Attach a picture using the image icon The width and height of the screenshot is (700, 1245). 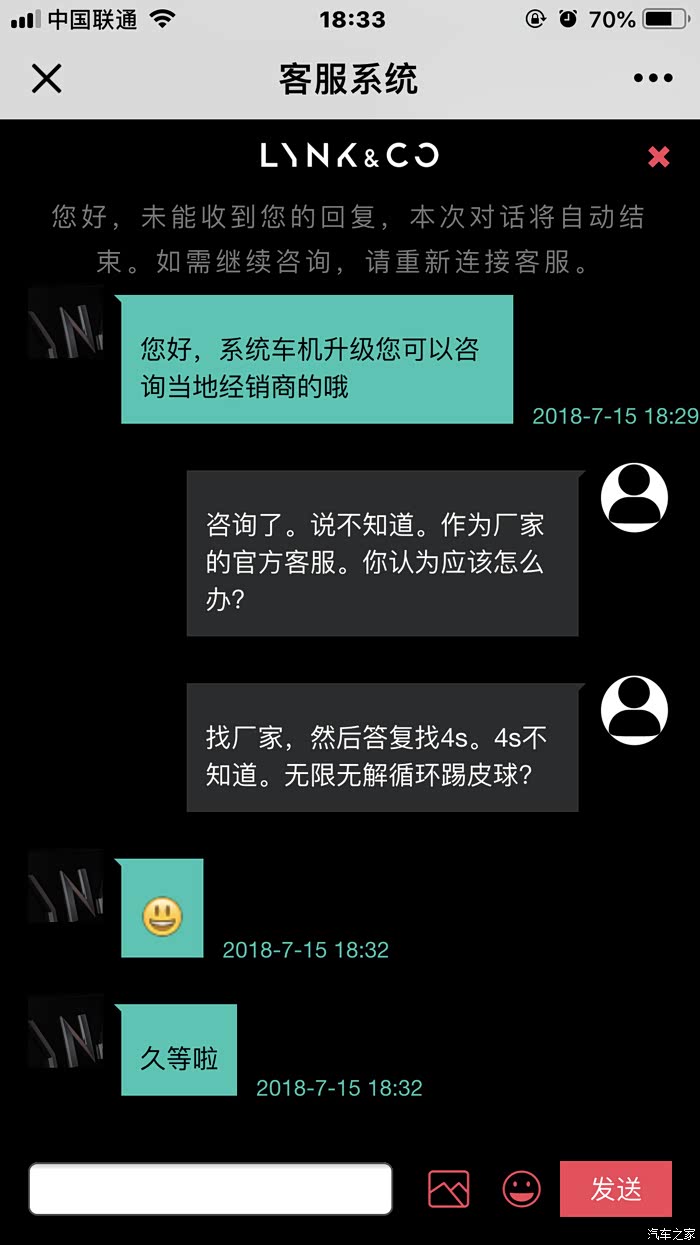point(448,1188)
